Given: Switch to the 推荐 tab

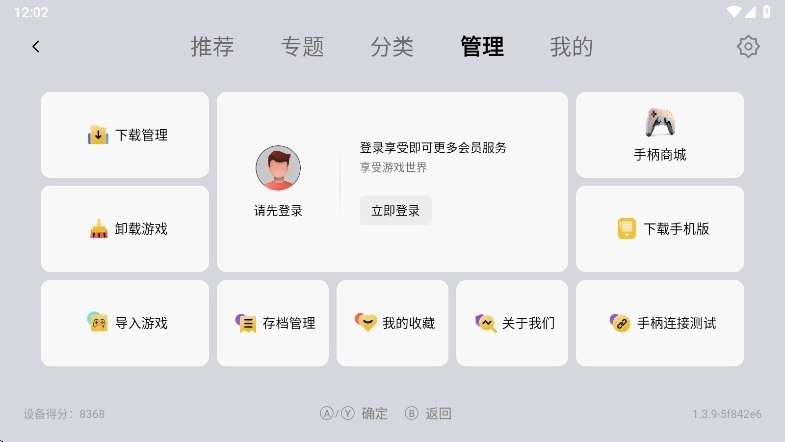Looking at the screenshot, I should pyautogui.click(x=212, y=47).
